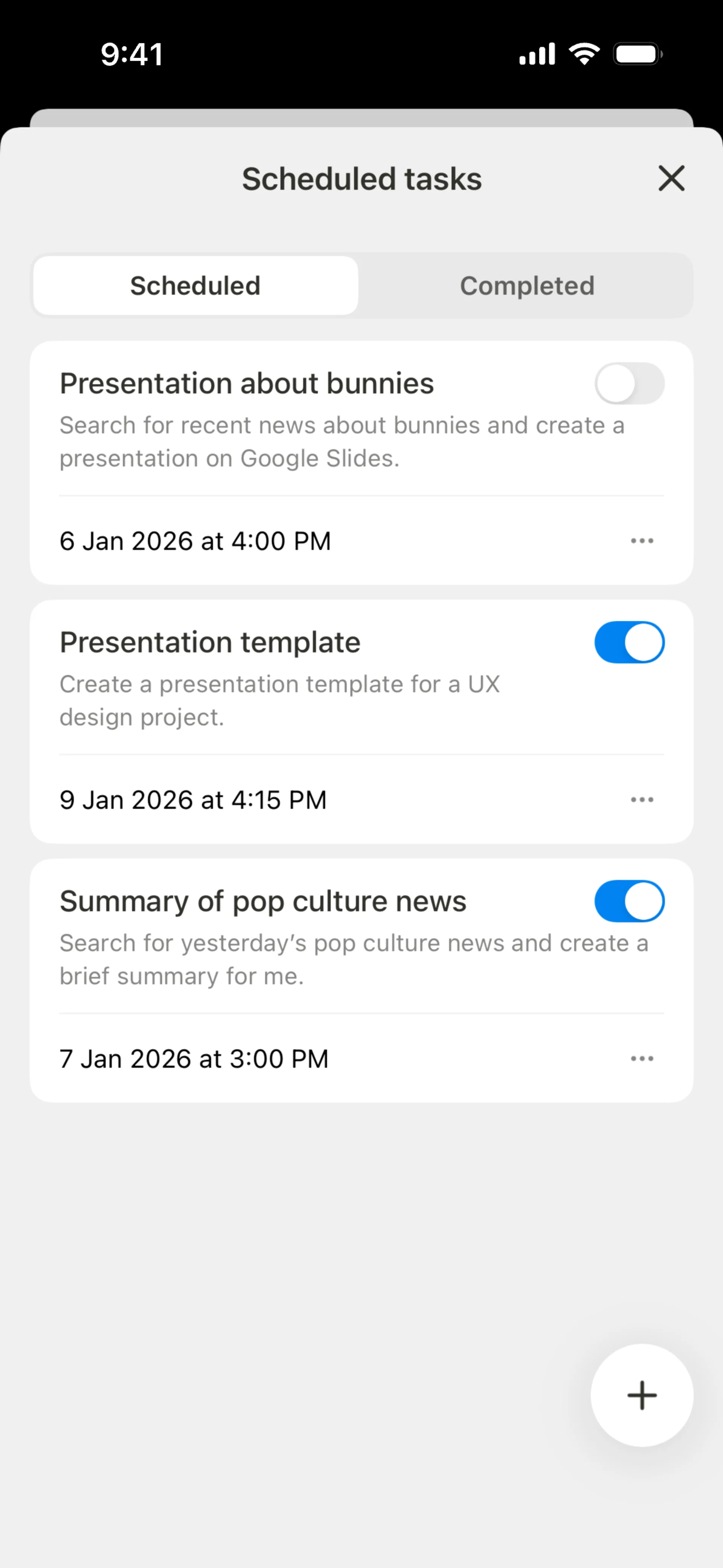Image resolution: width=723 pixels, height=1568 pixels.
Task: Select the Scheduled tab
Action: coord(195,286)
